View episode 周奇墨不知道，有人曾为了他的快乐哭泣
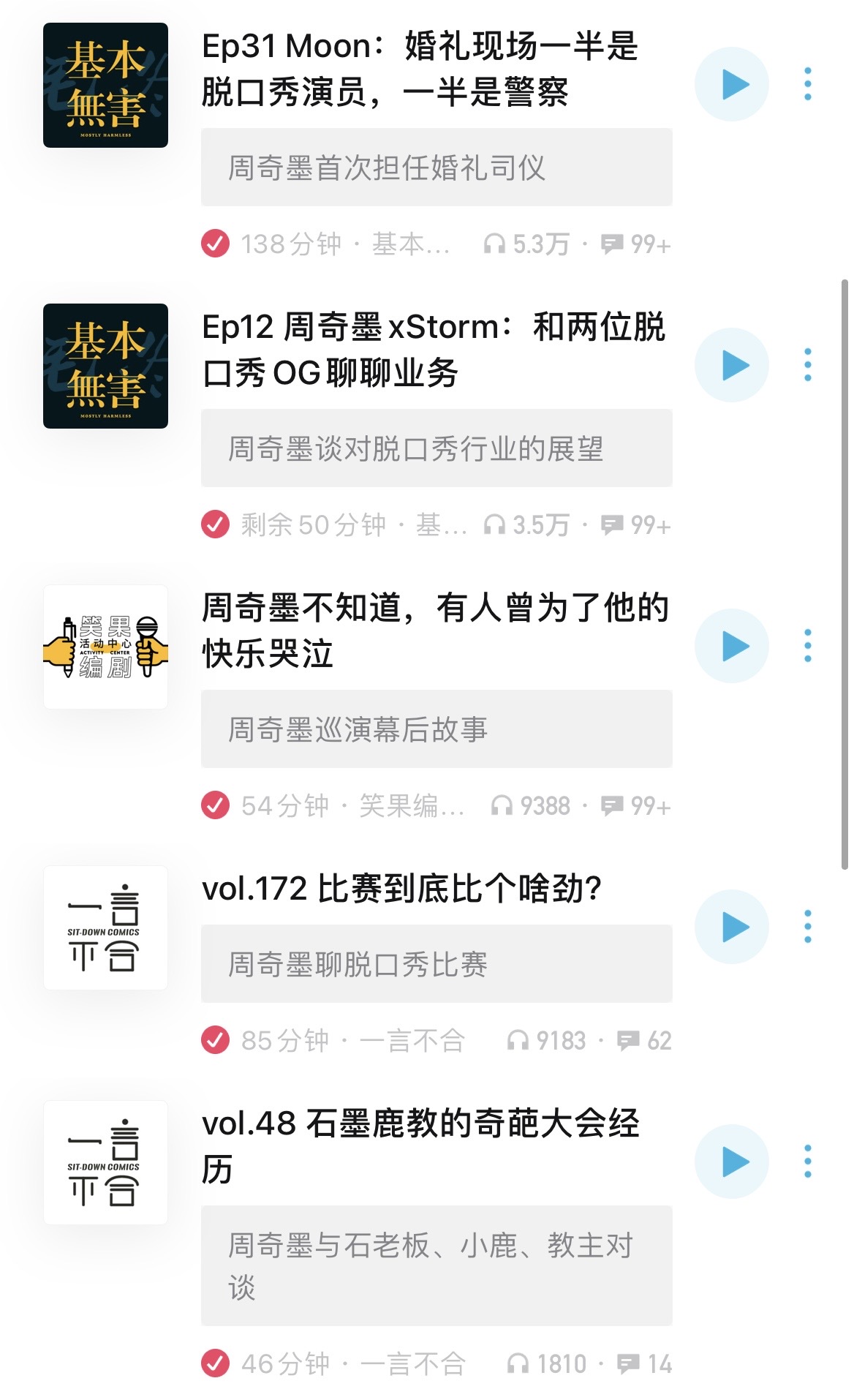Screen dimensions: 854x1400 (434, 631)
